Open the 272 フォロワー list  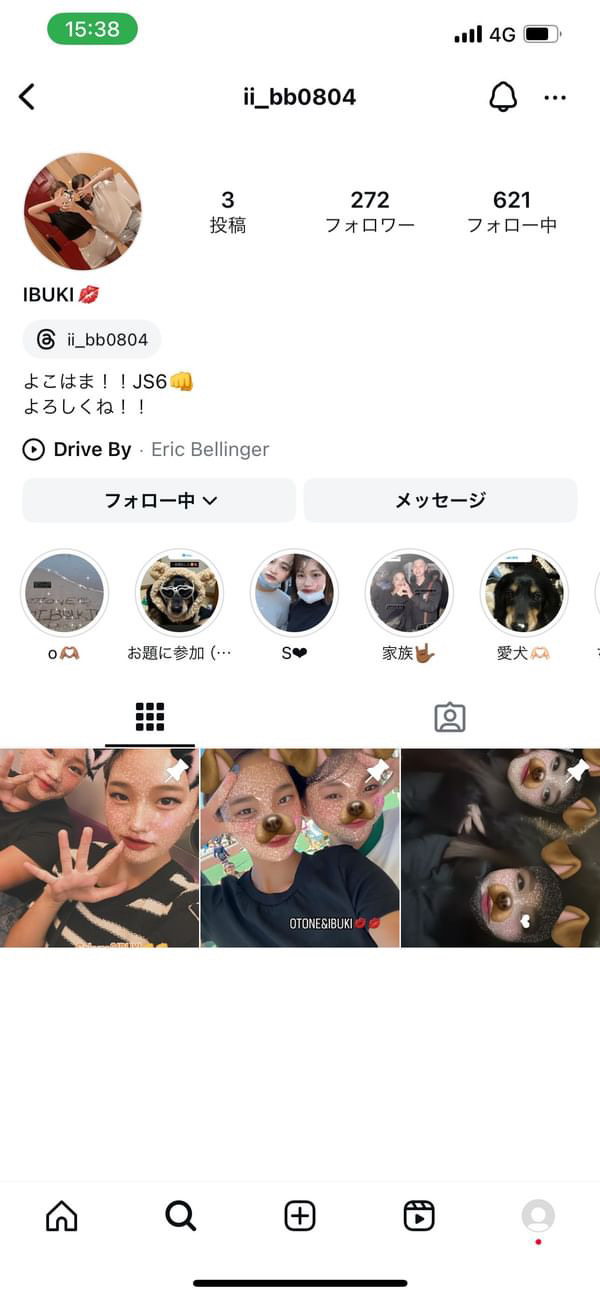pos(370,211)
